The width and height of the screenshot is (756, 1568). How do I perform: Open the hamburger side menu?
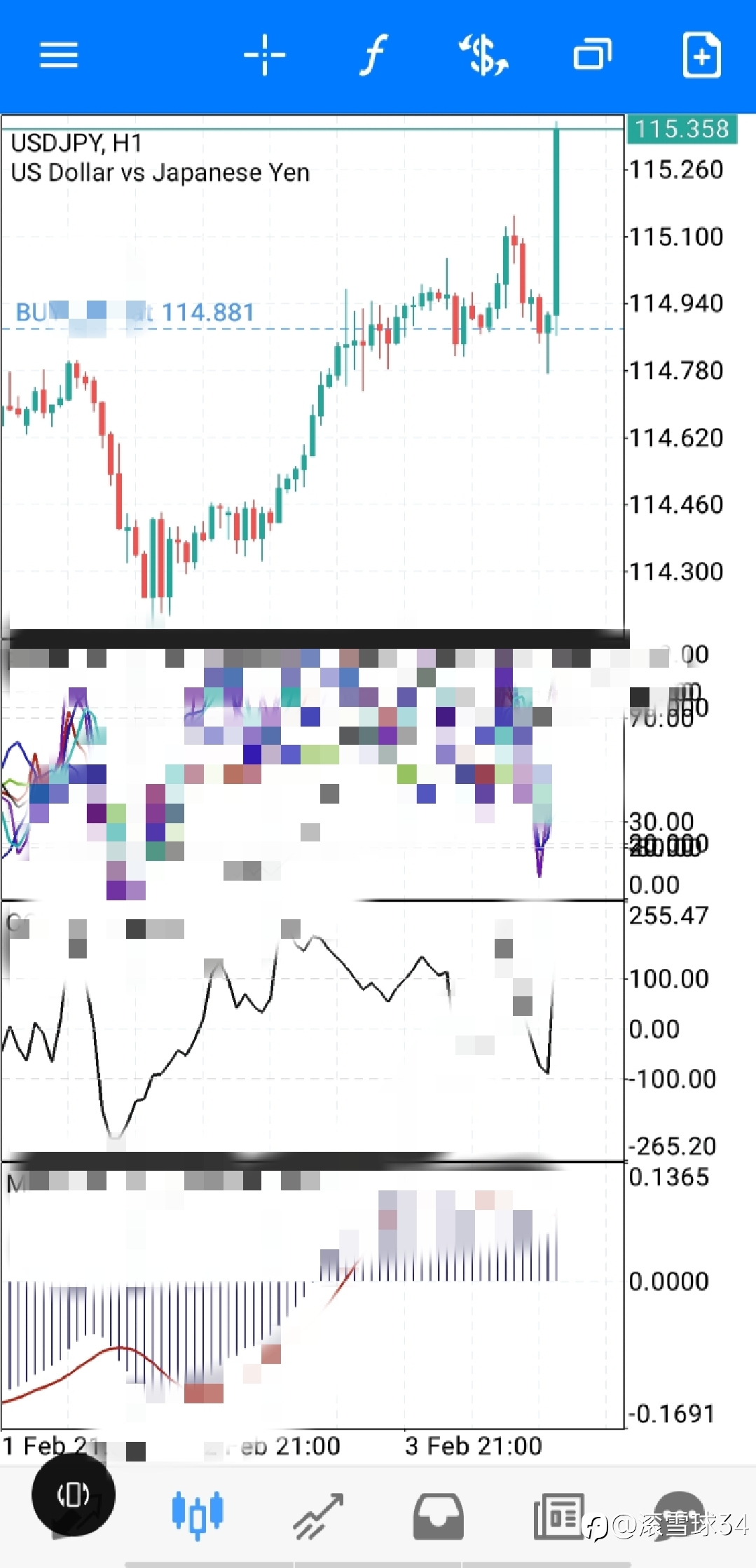coord(59,55)
